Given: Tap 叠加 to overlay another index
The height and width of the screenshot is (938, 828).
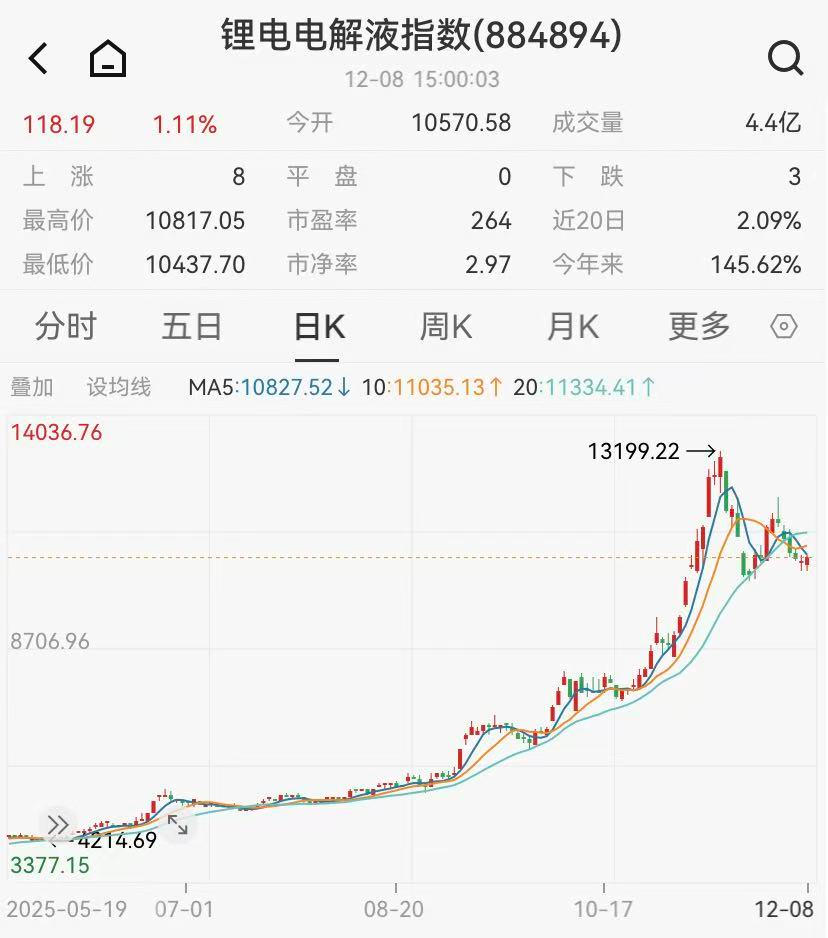Looking at the screenshot, I should [x=32, y=387].
